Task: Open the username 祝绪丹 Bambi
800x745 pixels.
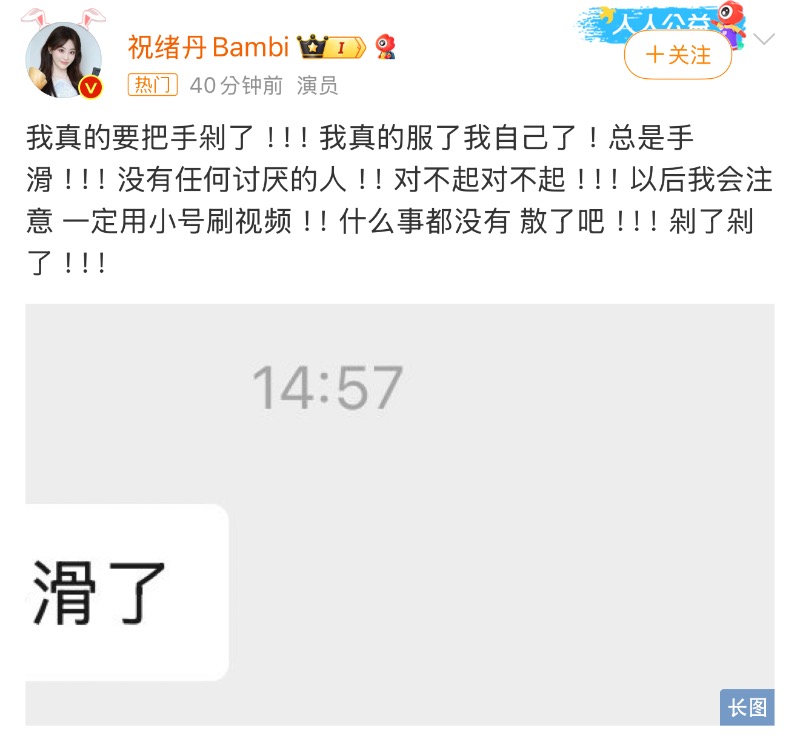Action: [x=208, y=47]
